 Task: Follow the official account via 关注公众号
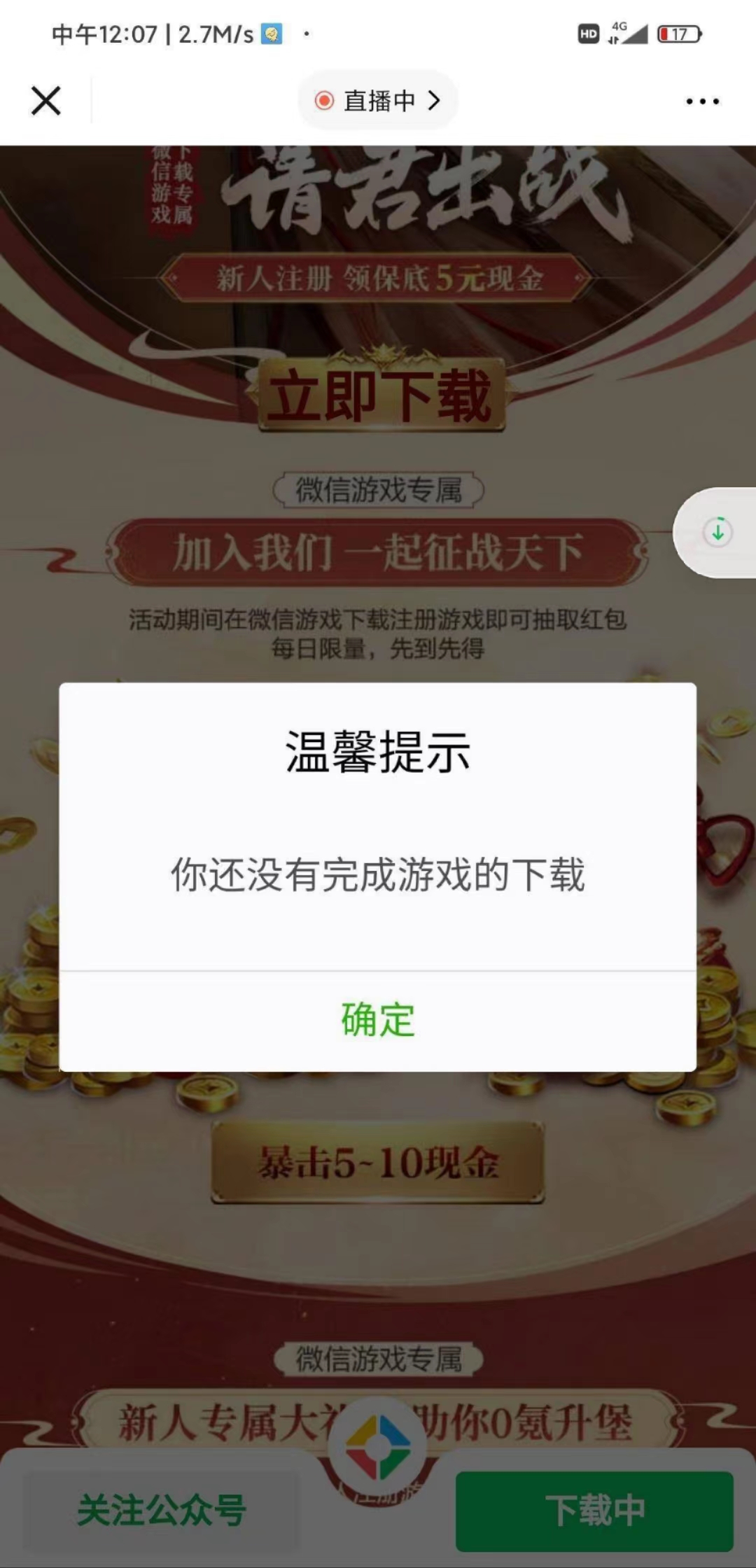(162, 1510)
